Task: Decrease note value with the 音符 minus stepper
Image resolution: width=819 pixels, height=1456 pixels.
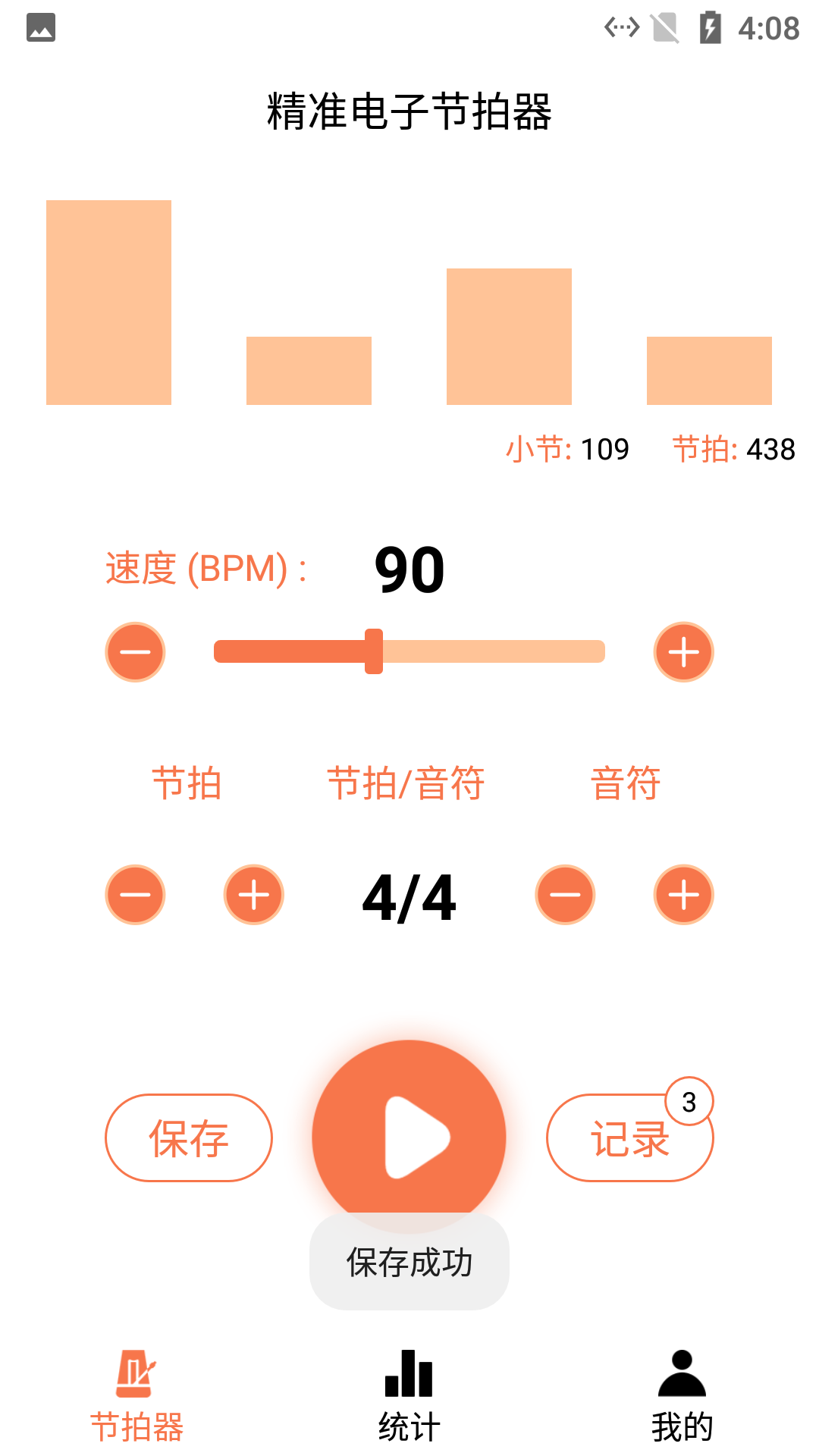Action: pyautogui.click(x=564, y=895)
